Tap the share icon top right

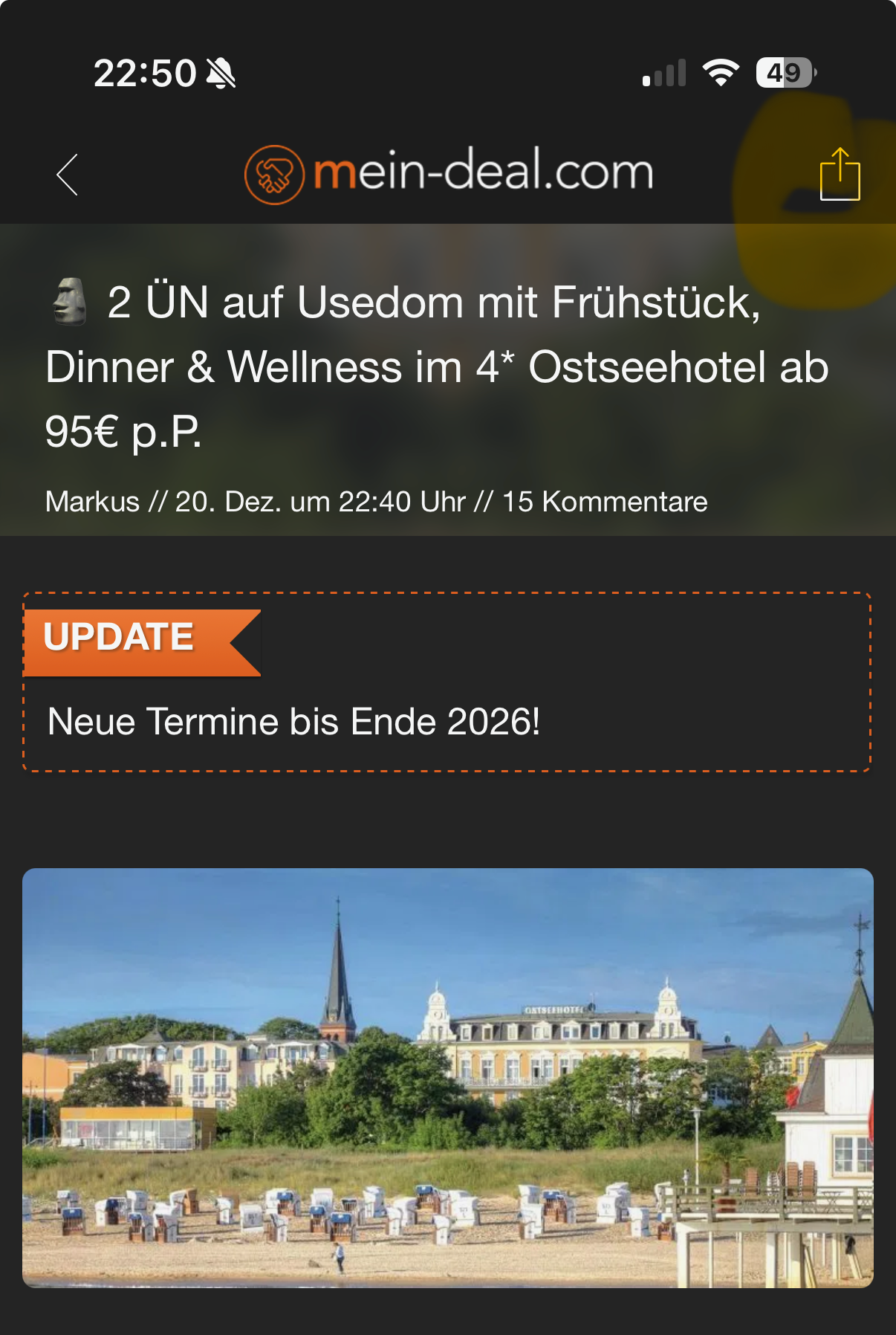click(839, 172)
